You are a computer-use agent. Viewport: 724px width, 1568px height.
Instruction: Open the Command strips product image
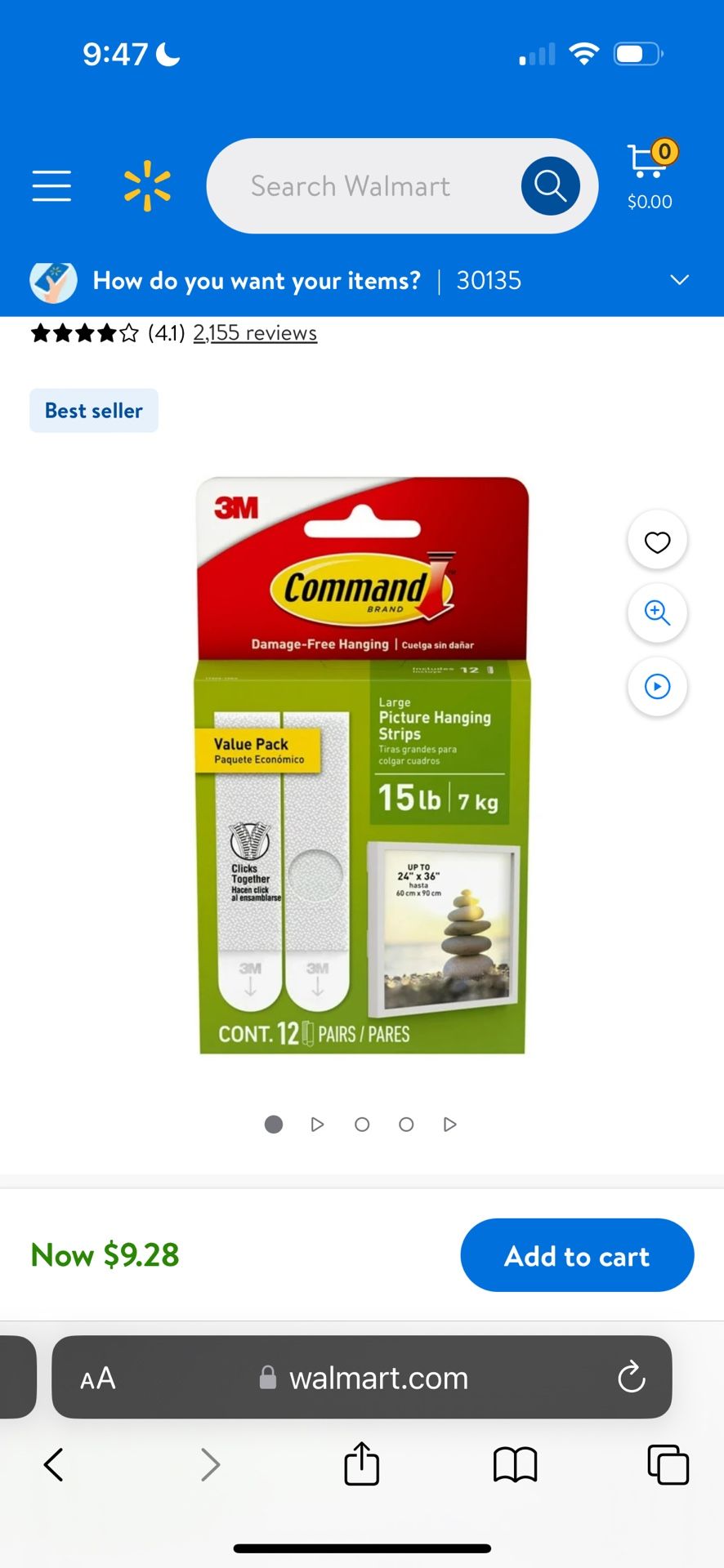pyautogui.click(x=362, y=765)
